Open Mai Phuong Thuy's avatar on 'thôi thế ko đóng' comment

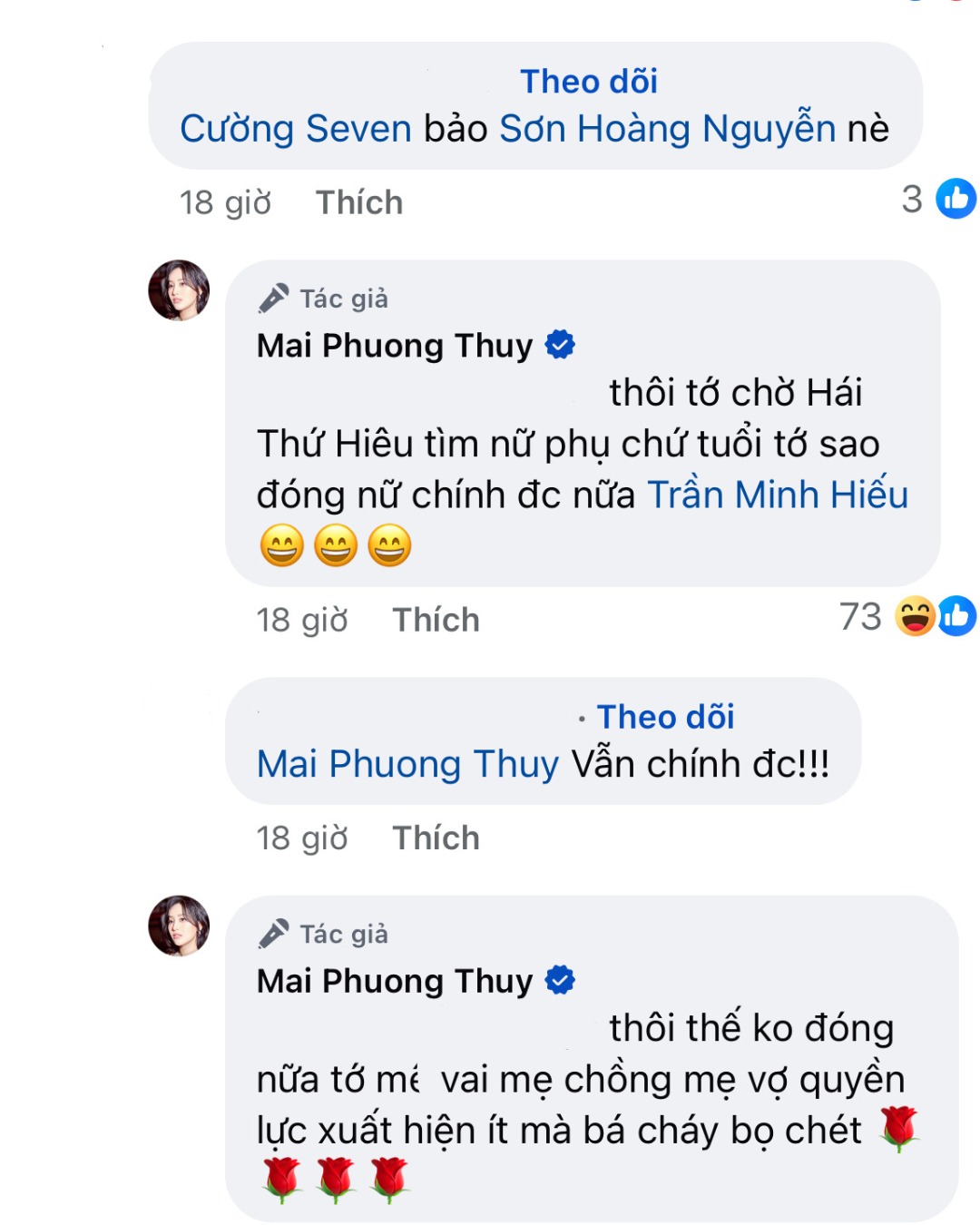pyautogui.click(x=179, y=926)
